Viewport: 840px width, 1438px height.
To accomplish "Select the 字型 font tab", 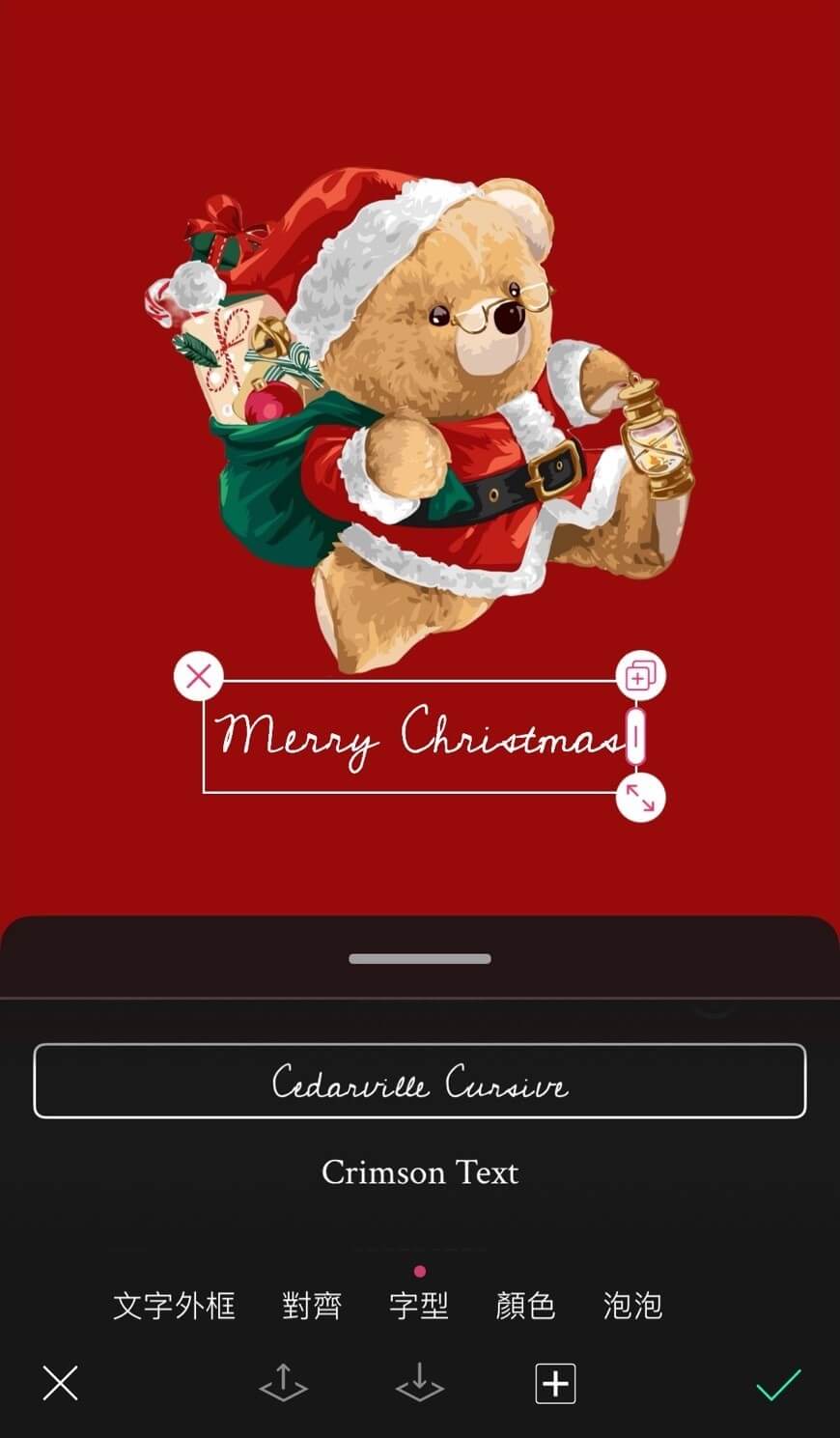I will click(419, 1306).
